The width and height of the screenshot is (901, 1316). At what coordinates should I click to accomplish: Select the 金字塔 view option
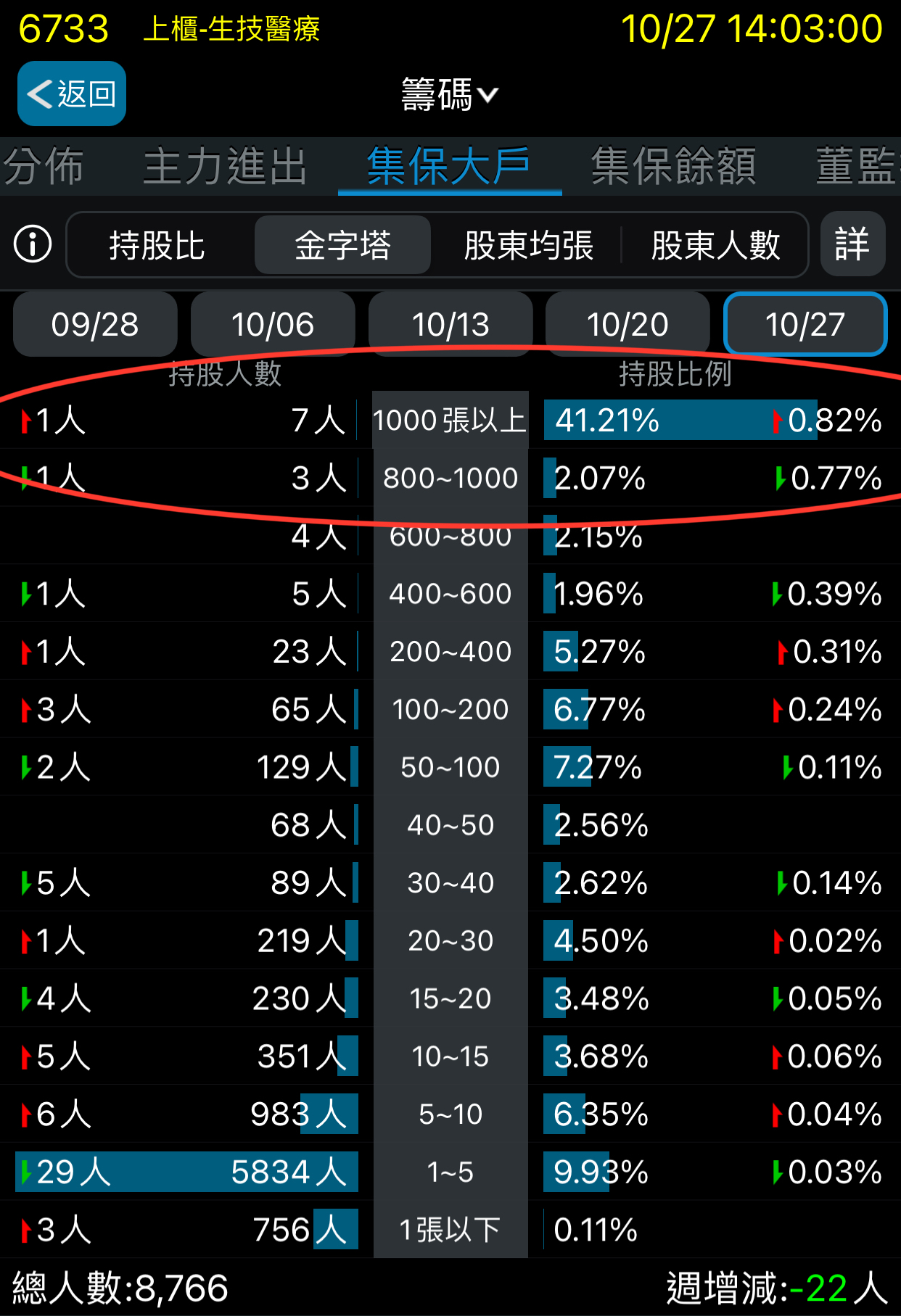pos(342,247)
